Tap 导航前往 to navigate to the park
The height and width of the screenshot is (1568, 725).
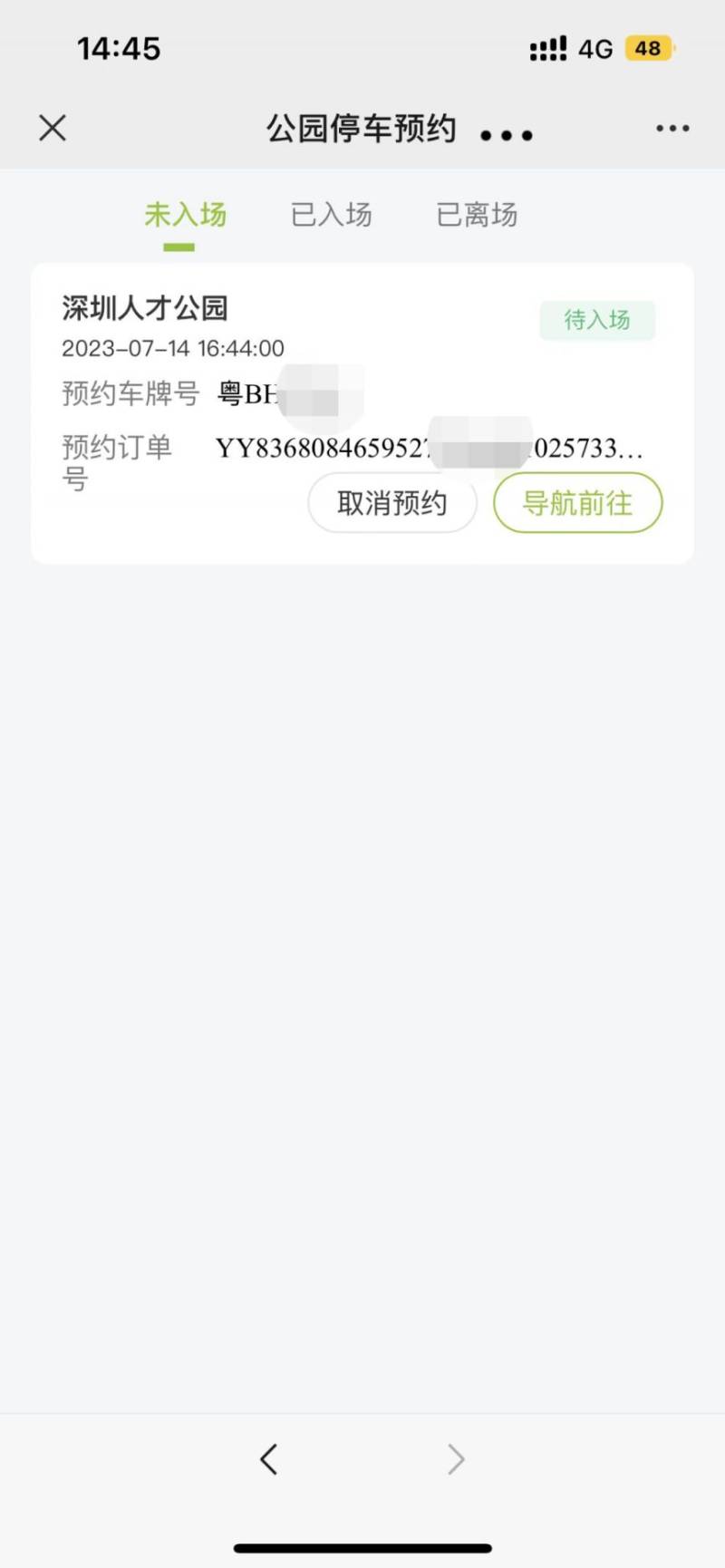pyautogui.click(x=578, y=503)
